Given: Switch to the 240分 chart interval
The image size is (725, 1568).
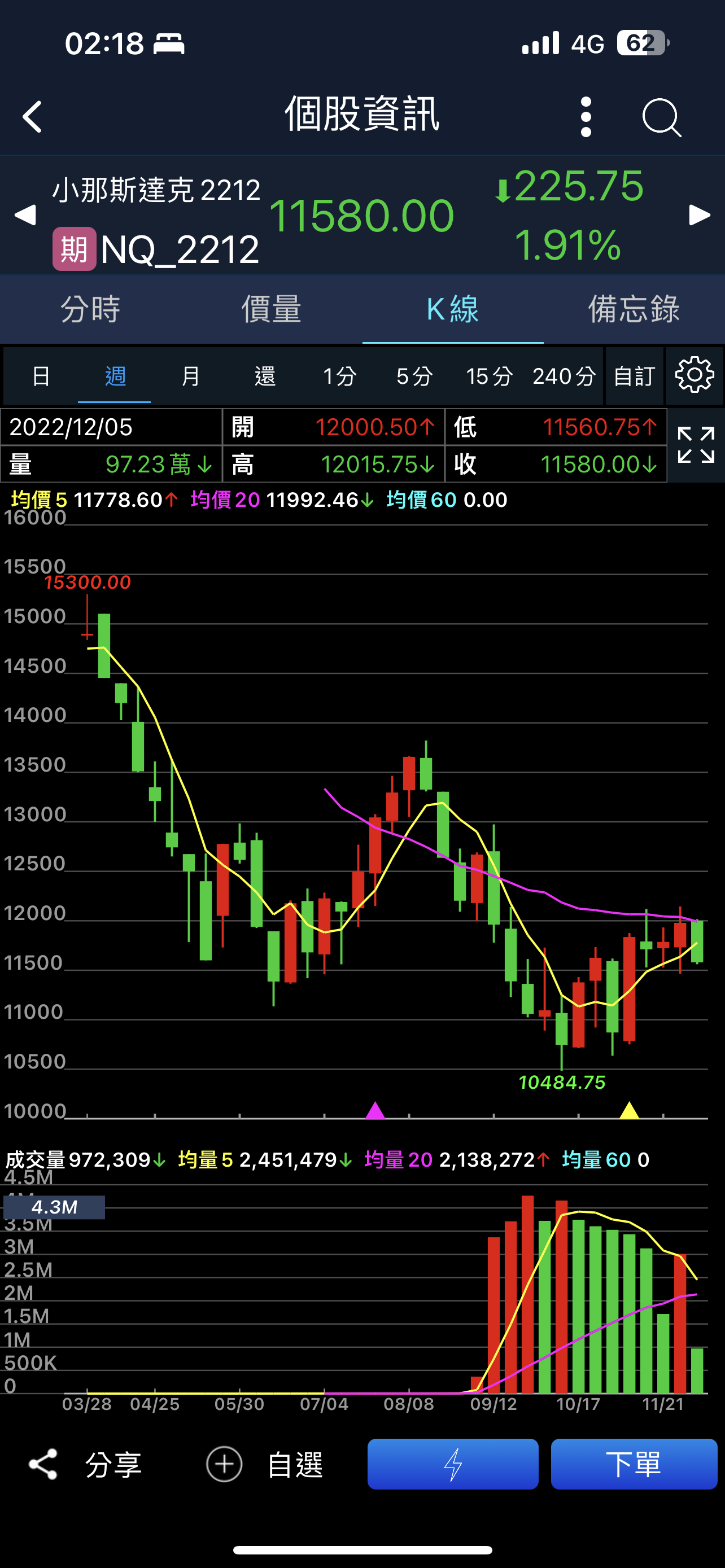Looking at the screenshot, I should [x=564, y=376].
